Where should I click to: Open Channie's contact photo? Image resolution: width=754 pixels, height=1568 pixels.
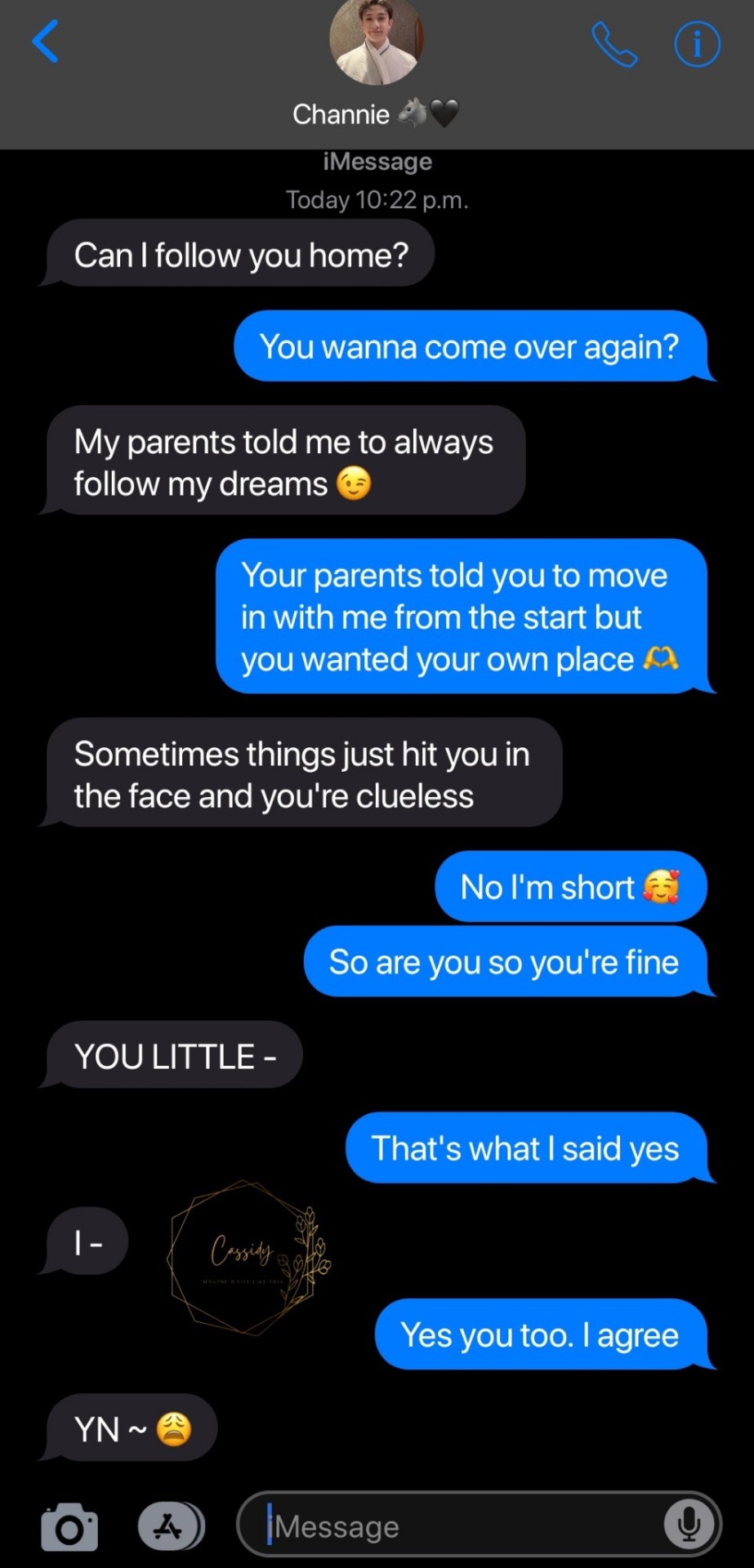click(377, 41)
